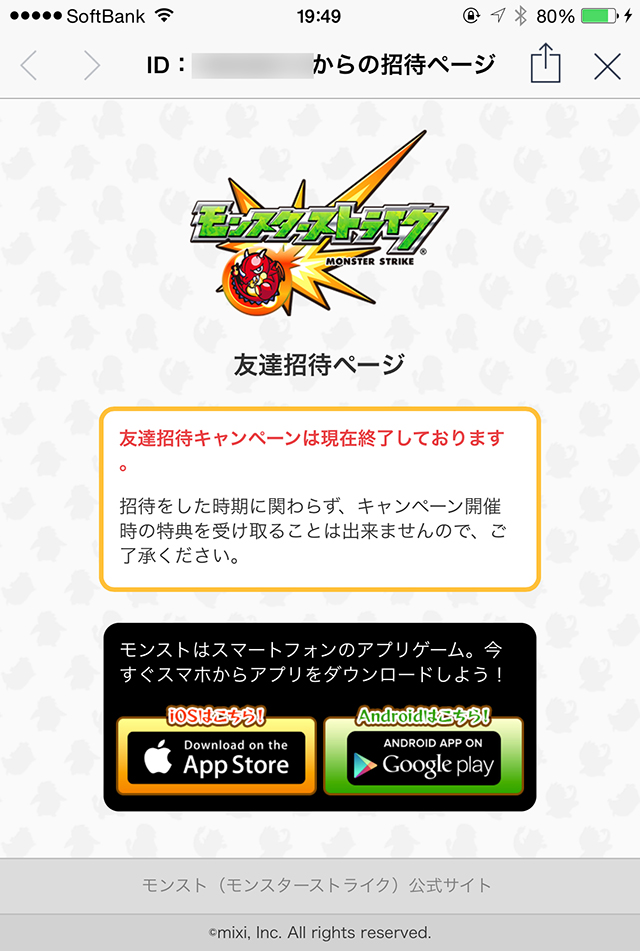Download on the App Store
This screenshot has width=640, height=951.
pyautogui.click(x=217, y=757)
